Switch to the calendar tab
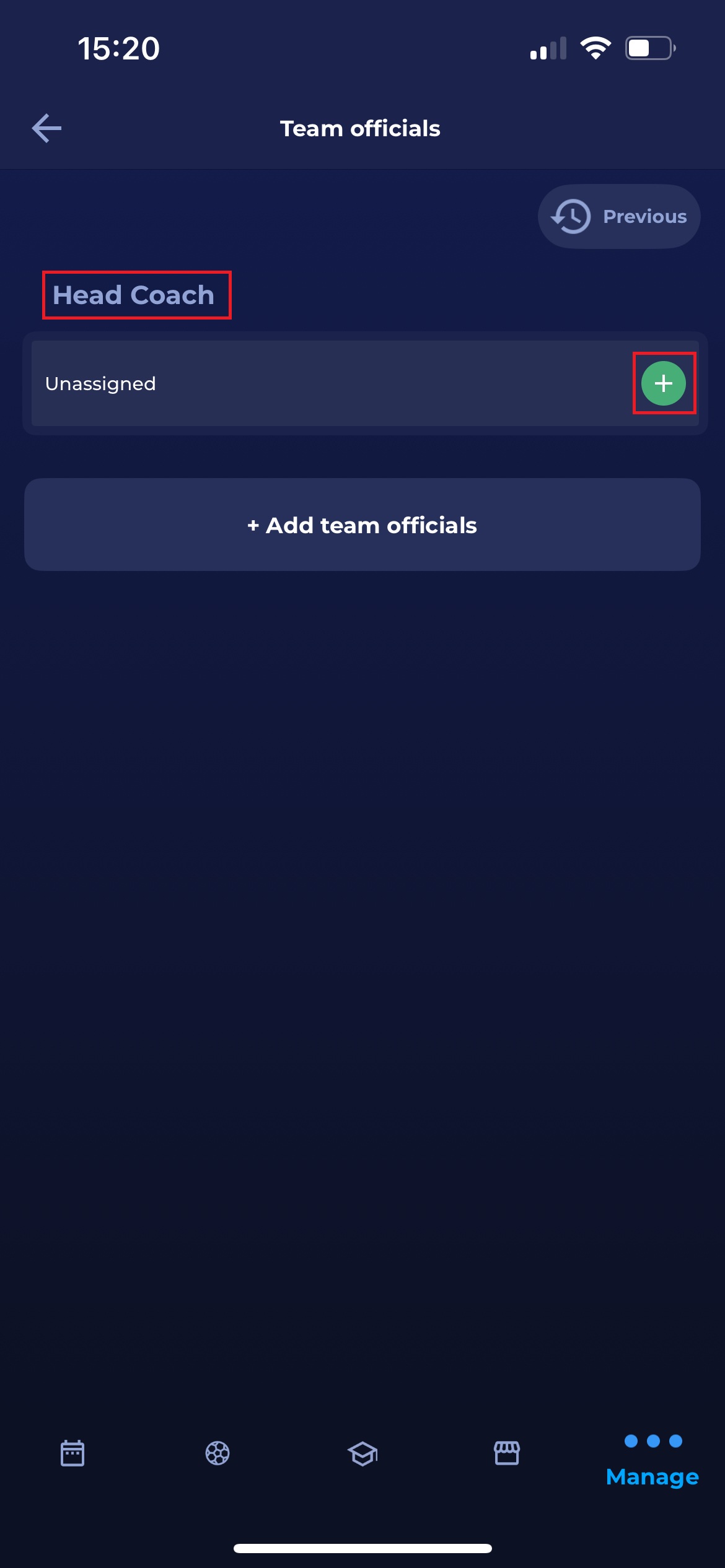The image size is (725, 1568). (x=72, y=1453)
